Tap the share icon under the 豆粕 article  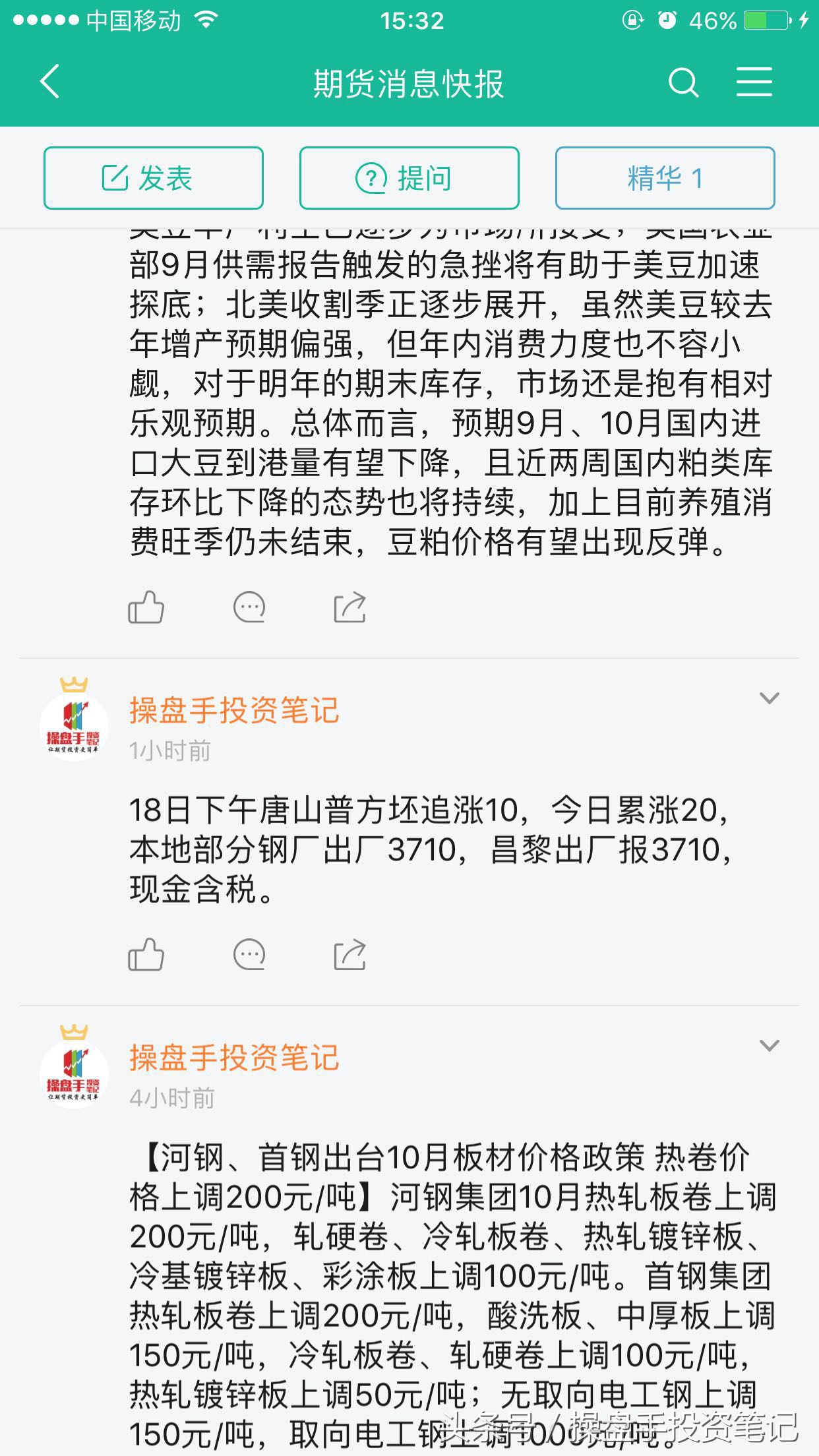(x=349, y=608)
